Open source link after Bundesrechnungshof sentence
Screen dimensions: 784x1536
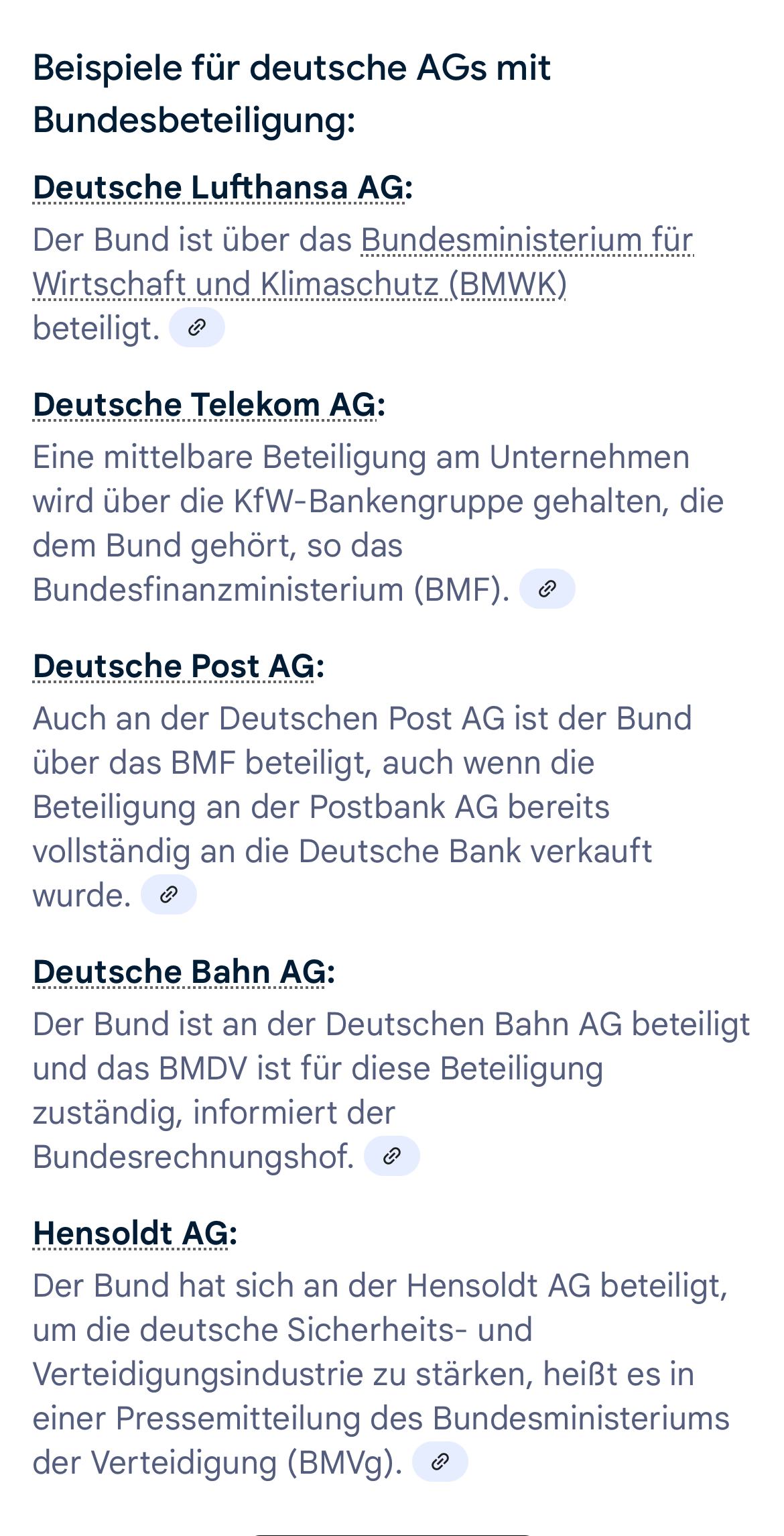(x=391, y=1156)
